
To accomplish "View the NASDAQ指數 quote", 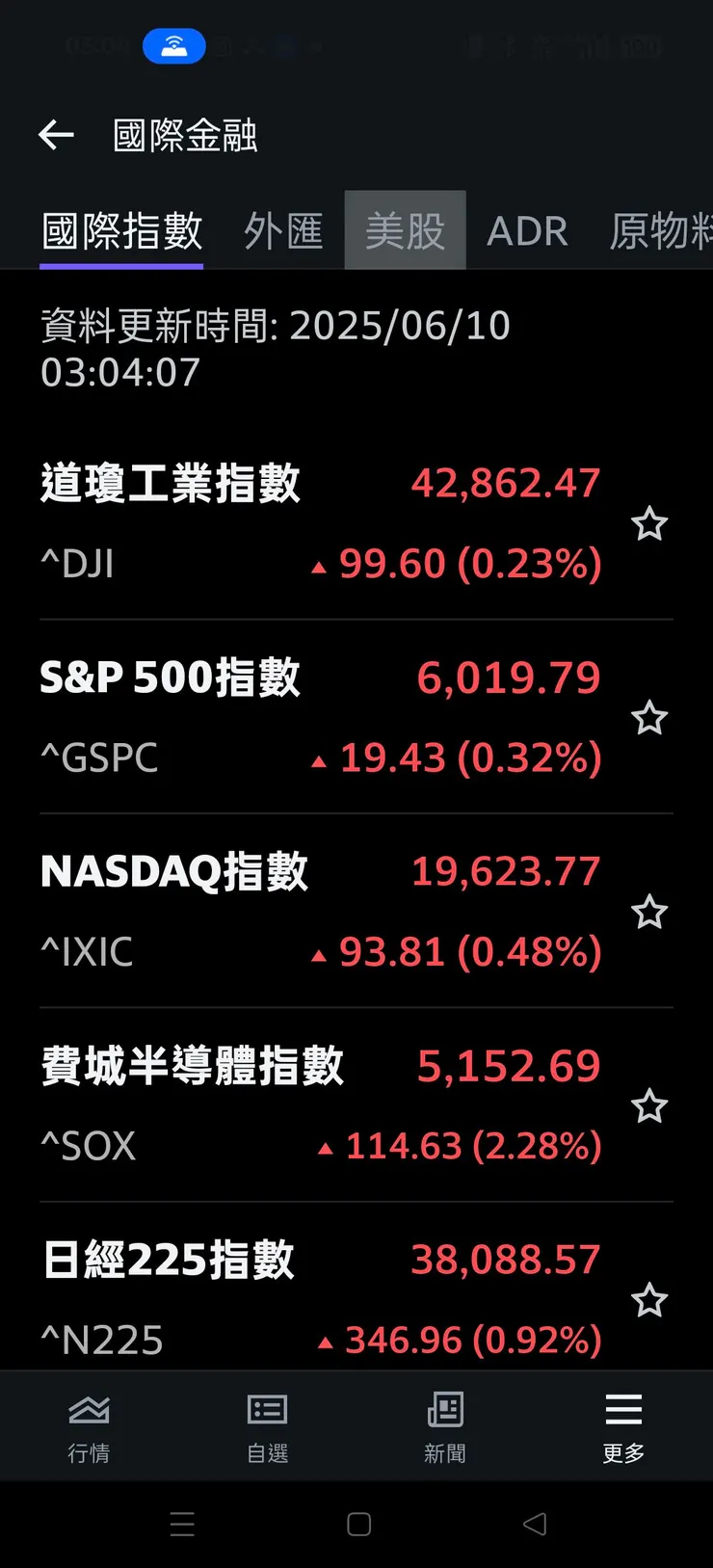I will (x=318, y=911).
